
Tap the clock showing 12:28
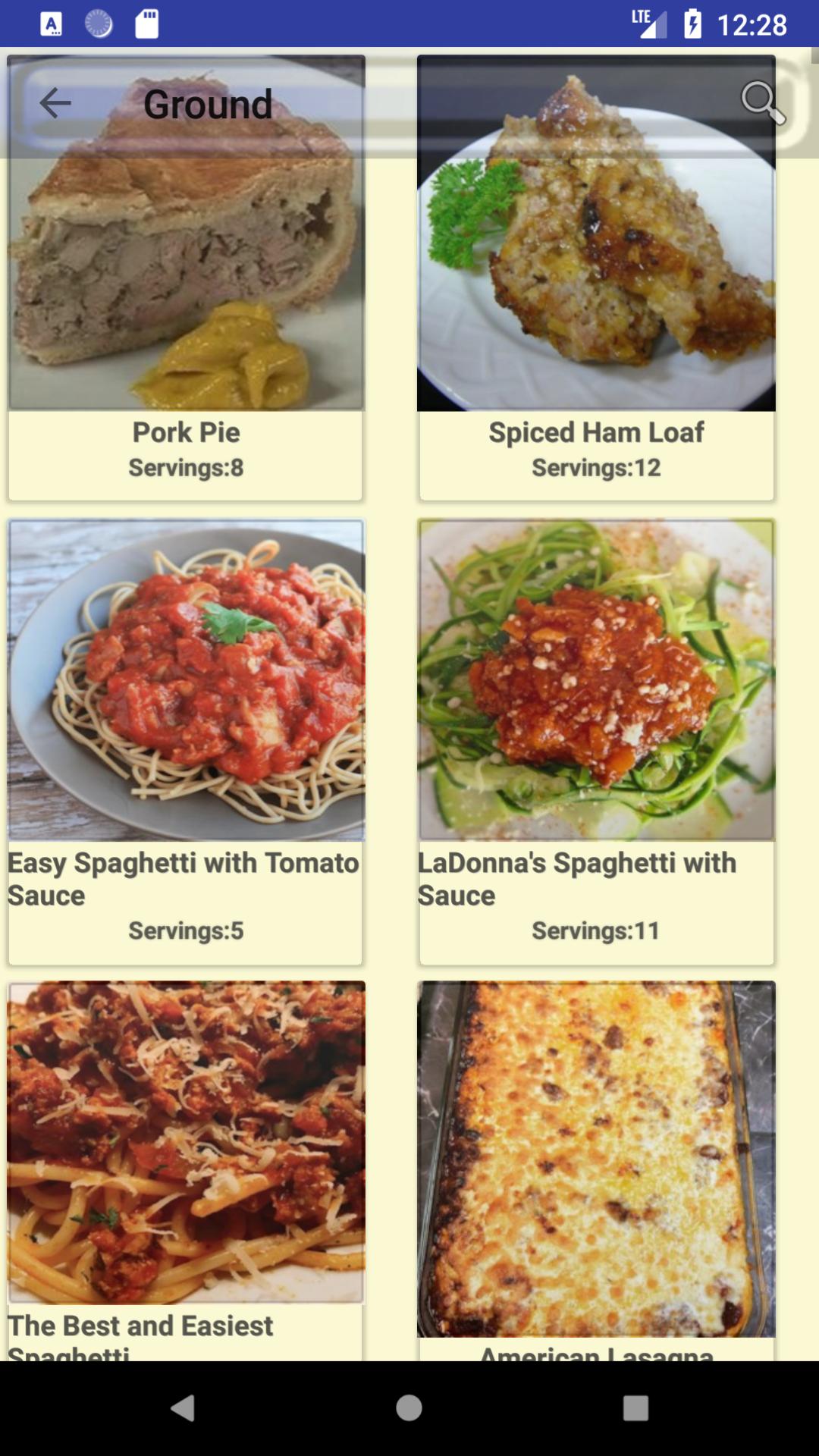click(755, 23)
